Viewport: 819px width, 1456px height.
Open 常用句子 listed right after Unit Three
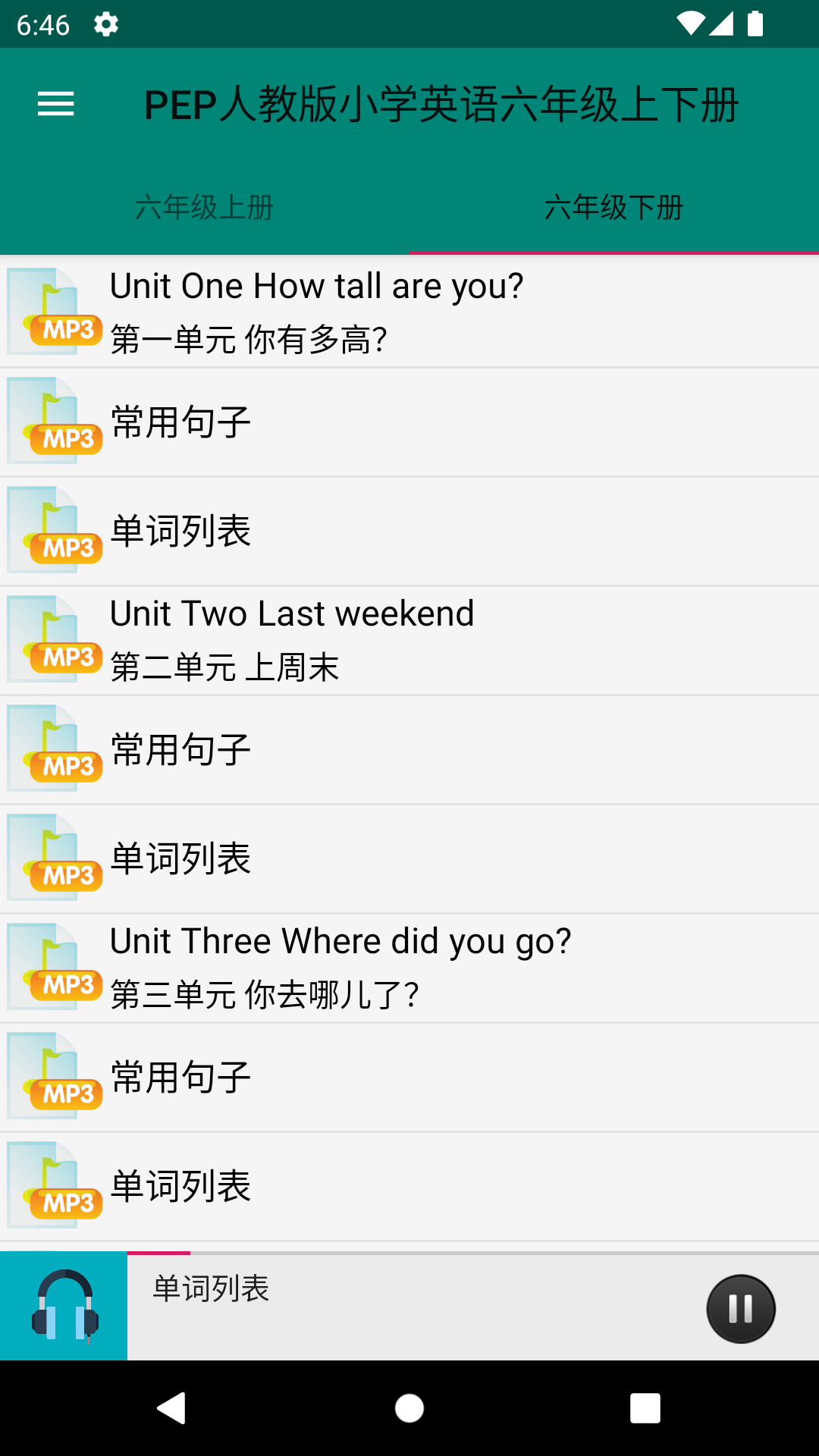click(x=409, y=1078)
